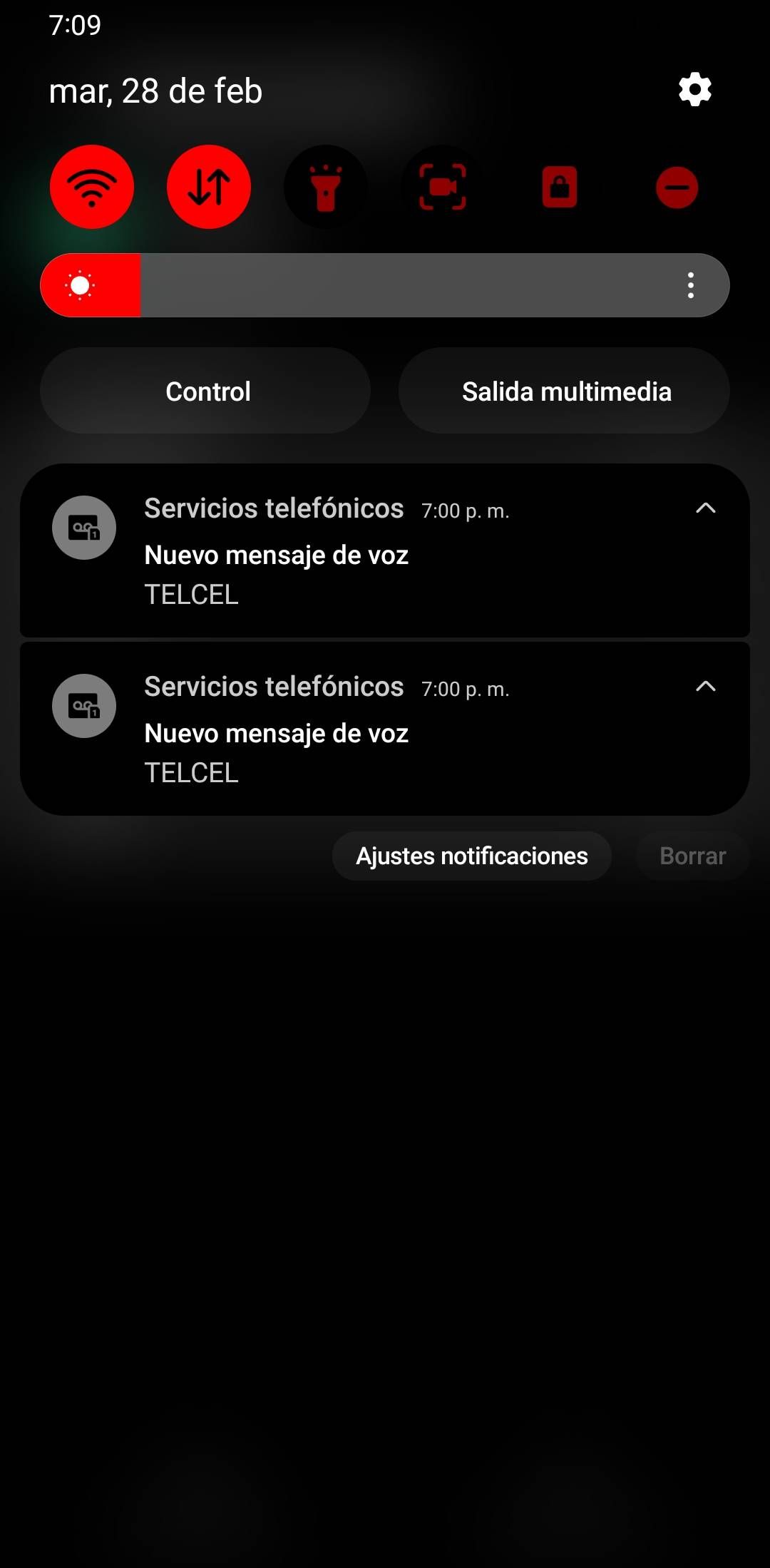The height and width of the screenshot is (1568, 770).
Task: Open Ajustes notificaciones
Action: 472,856
